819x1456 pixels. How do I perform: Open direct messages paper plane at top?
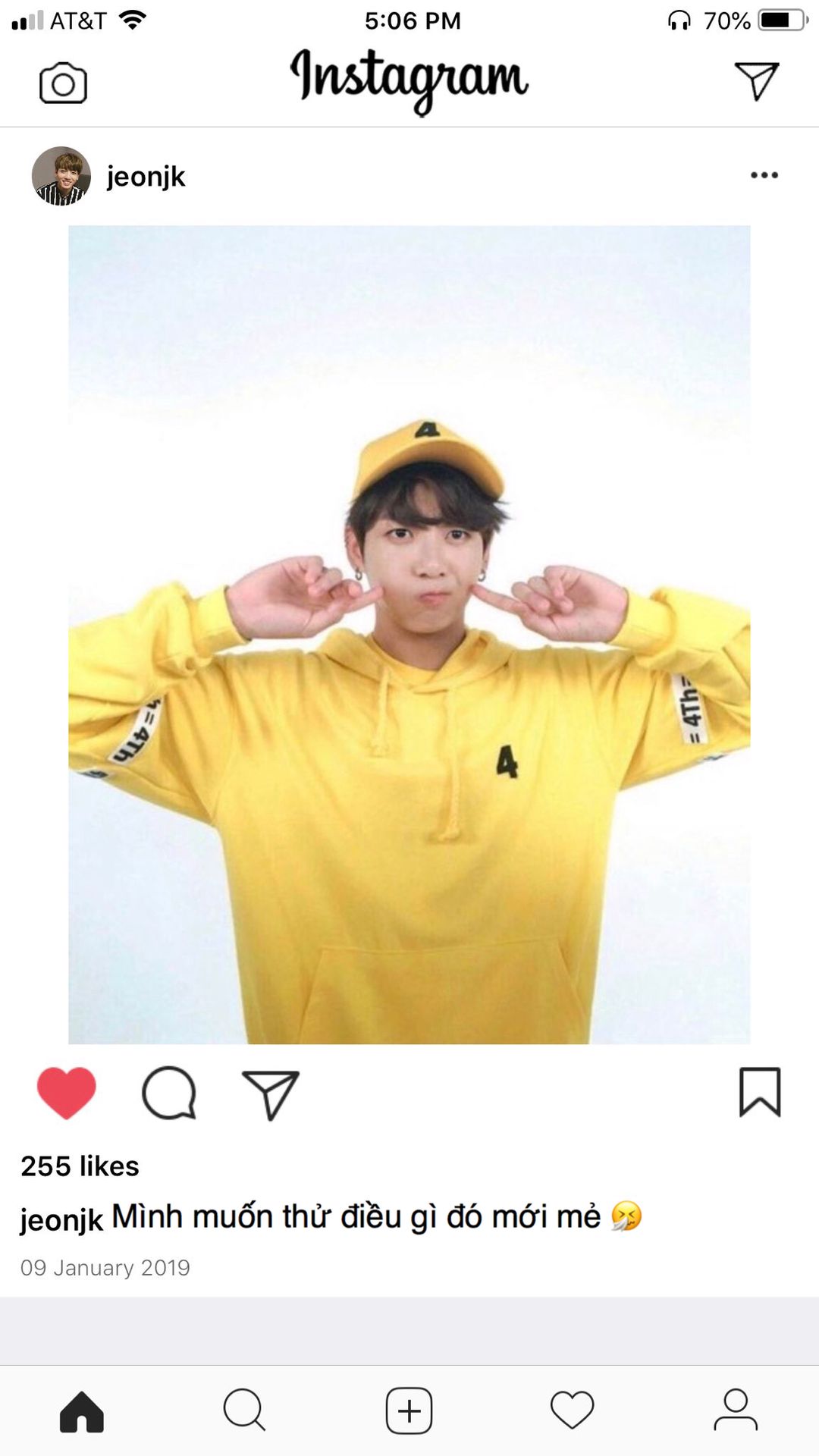[x=757, y=80]
